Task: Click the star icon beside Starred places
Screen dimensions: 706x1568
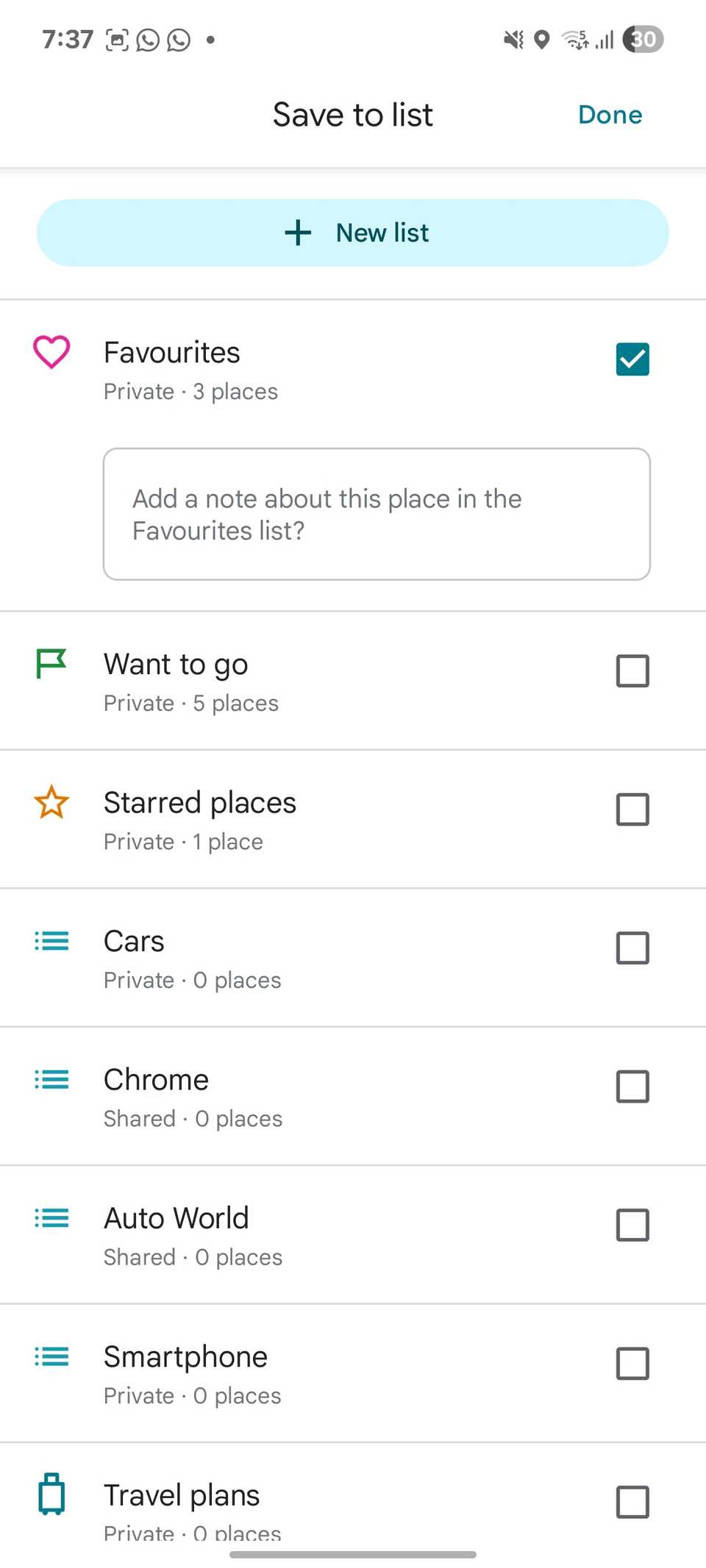Action: point(51,803)
